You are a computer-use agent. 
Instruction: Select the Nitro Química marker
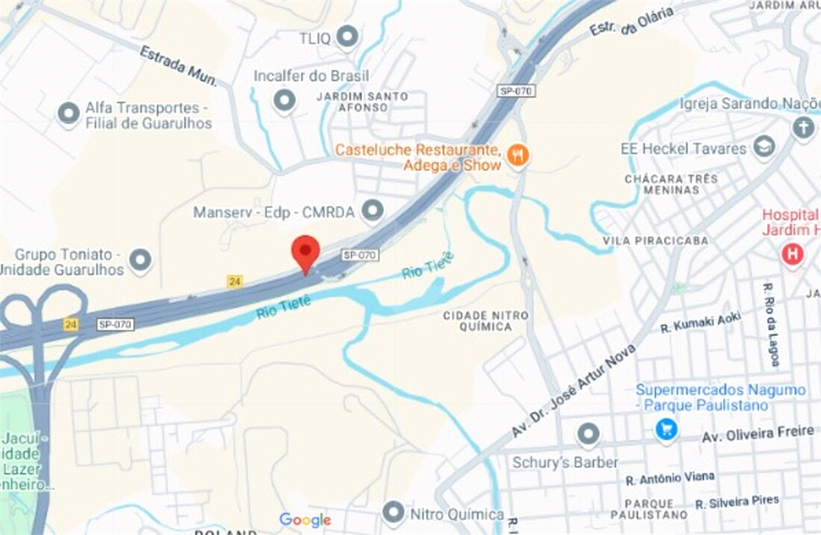[393, 513]
